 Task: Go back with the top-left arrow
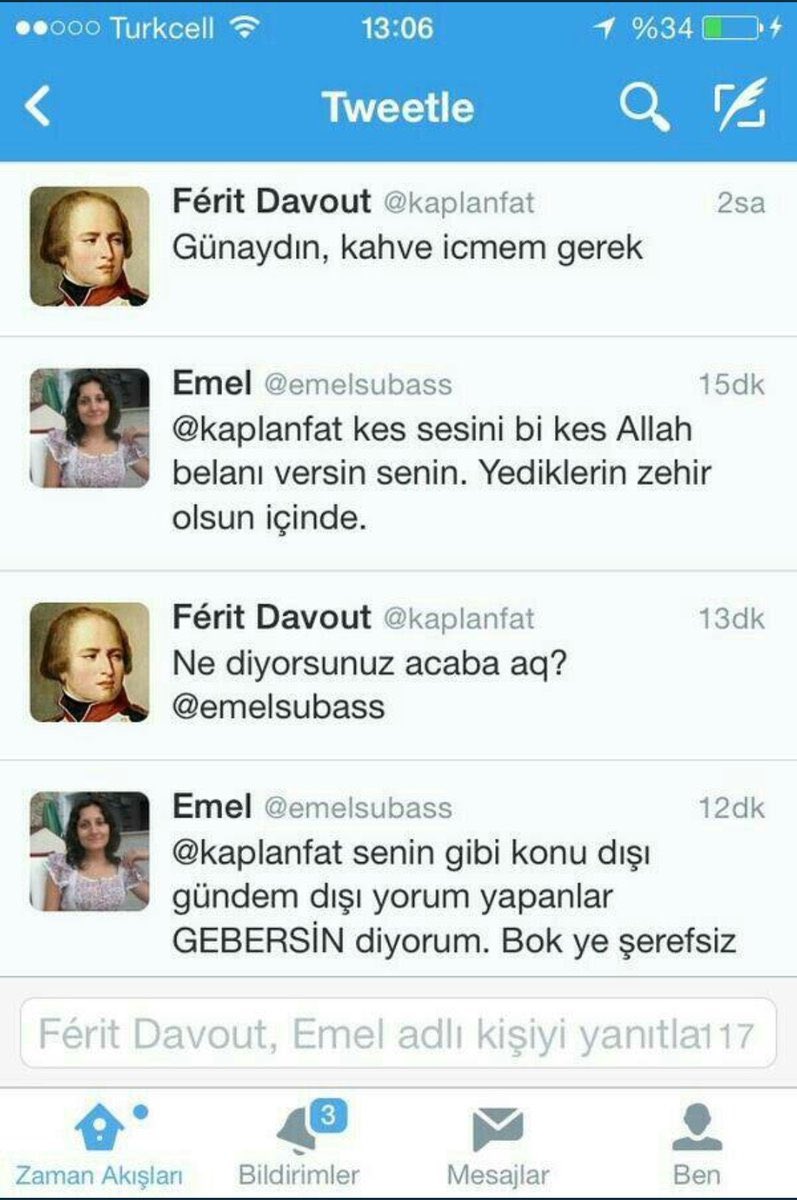click(x=37, y=106)
